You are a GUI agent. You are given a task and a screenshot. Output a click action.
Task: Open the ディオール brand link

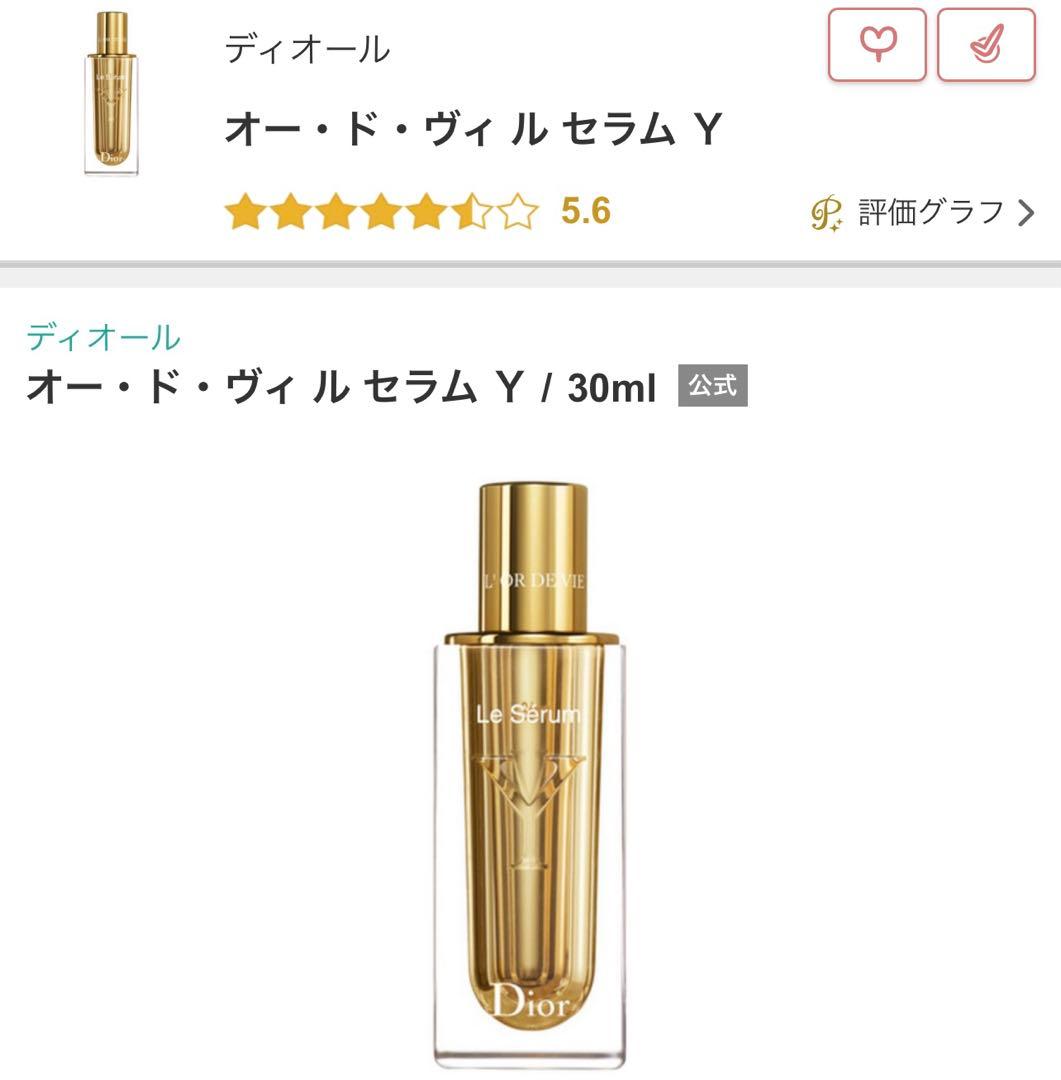(103, 337)
